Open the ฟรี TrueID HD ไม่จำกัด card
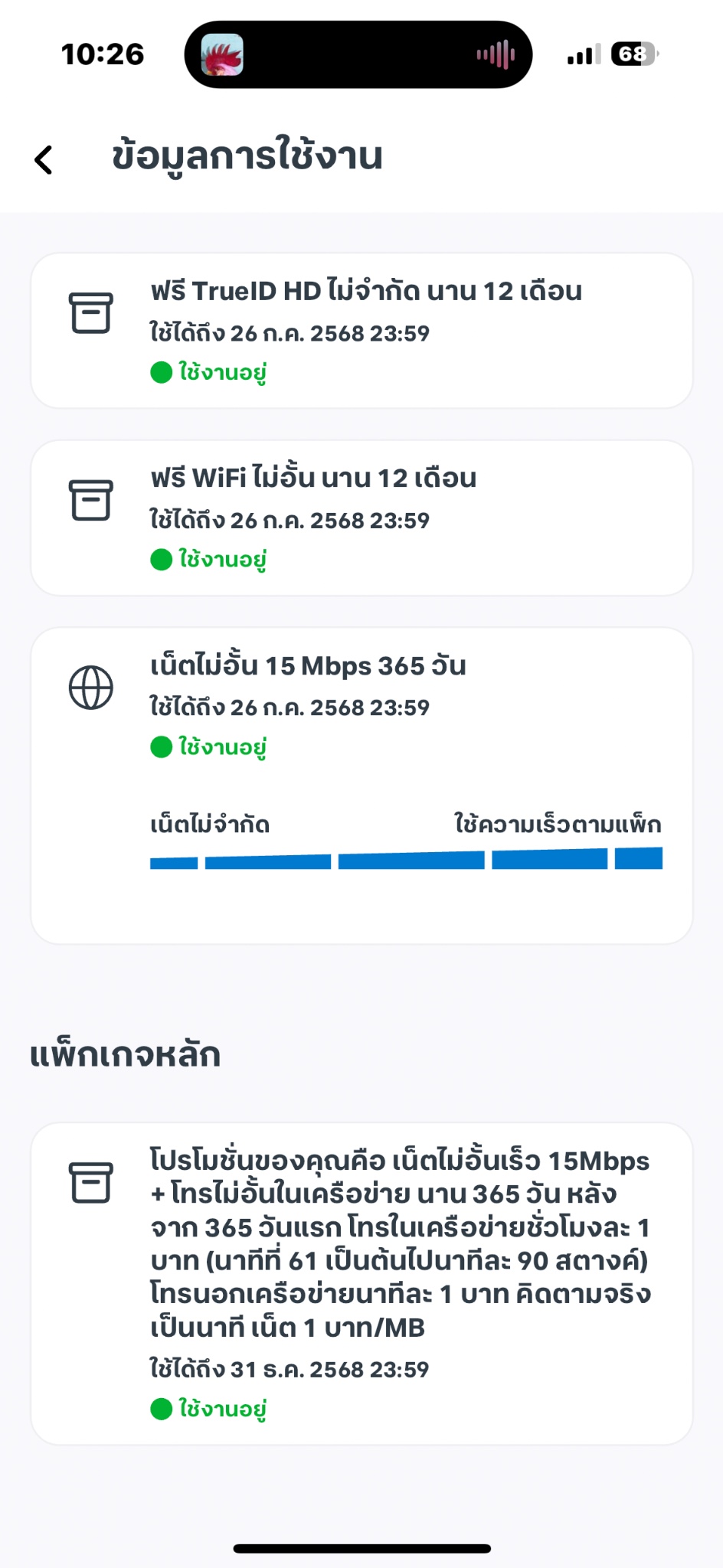The image size is (723, 1568). coord(361,331)
